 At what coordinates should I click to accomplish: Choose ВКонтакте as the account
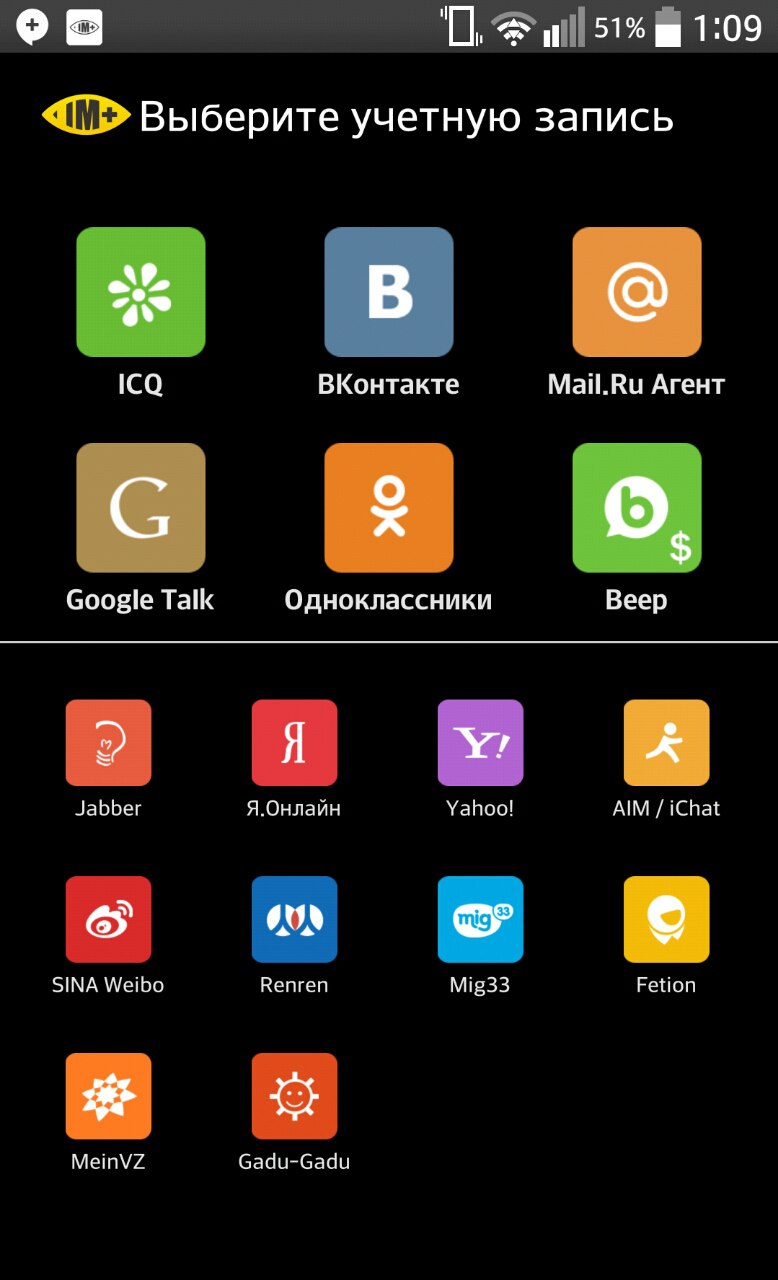click(x=388, y=292)
